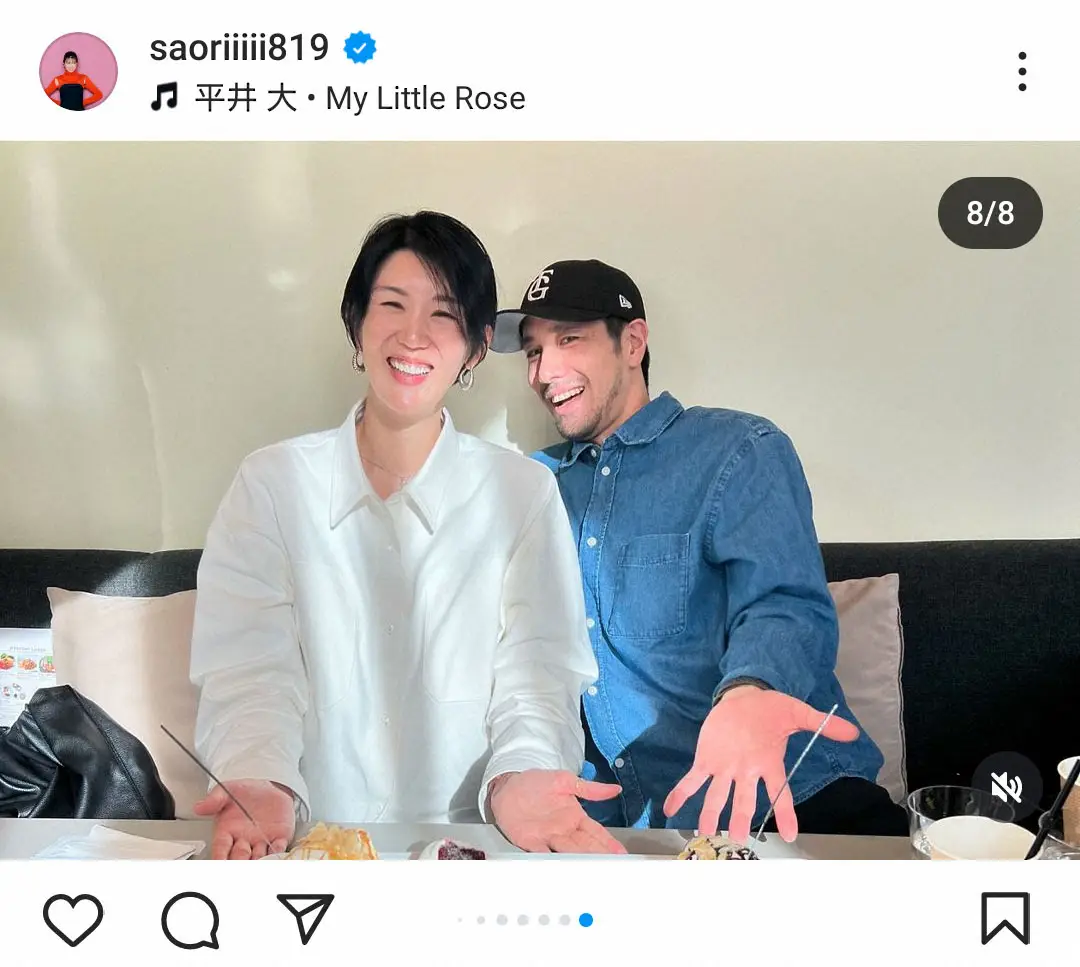Image resolution: width=1080 pixels, height=967 pixels.
Task: Like this post with the heart
Action: (73, 919)
